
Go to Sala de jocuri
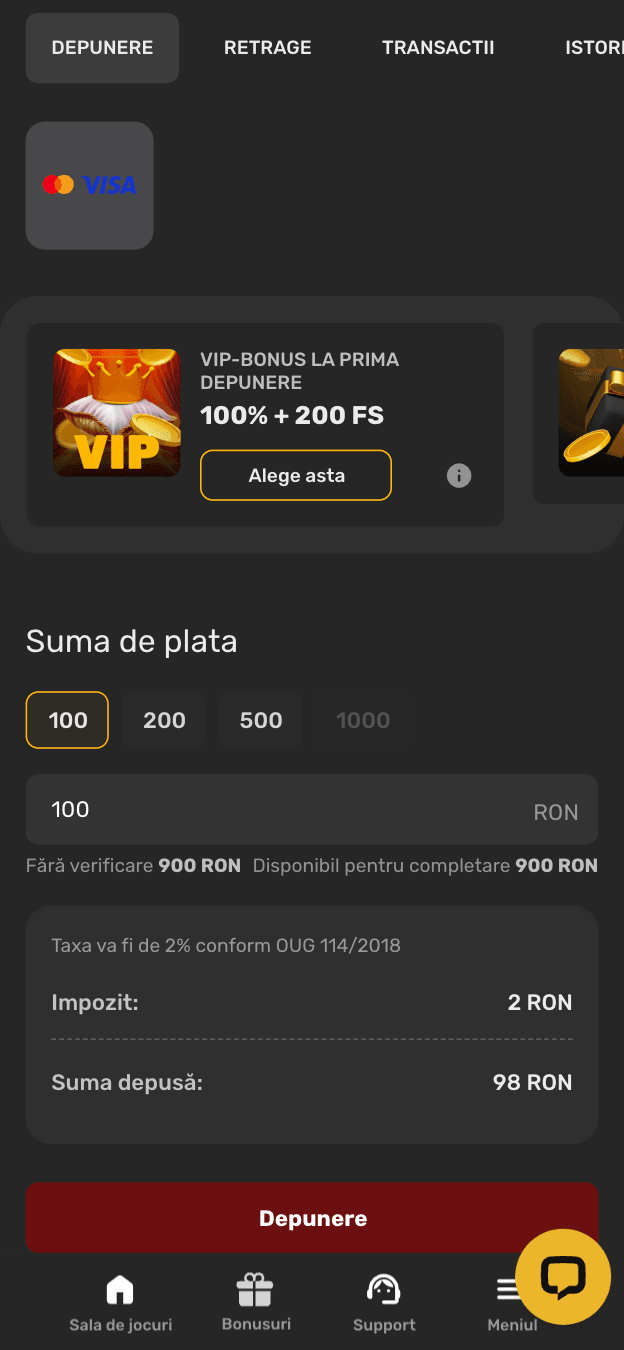[120, 1303]
